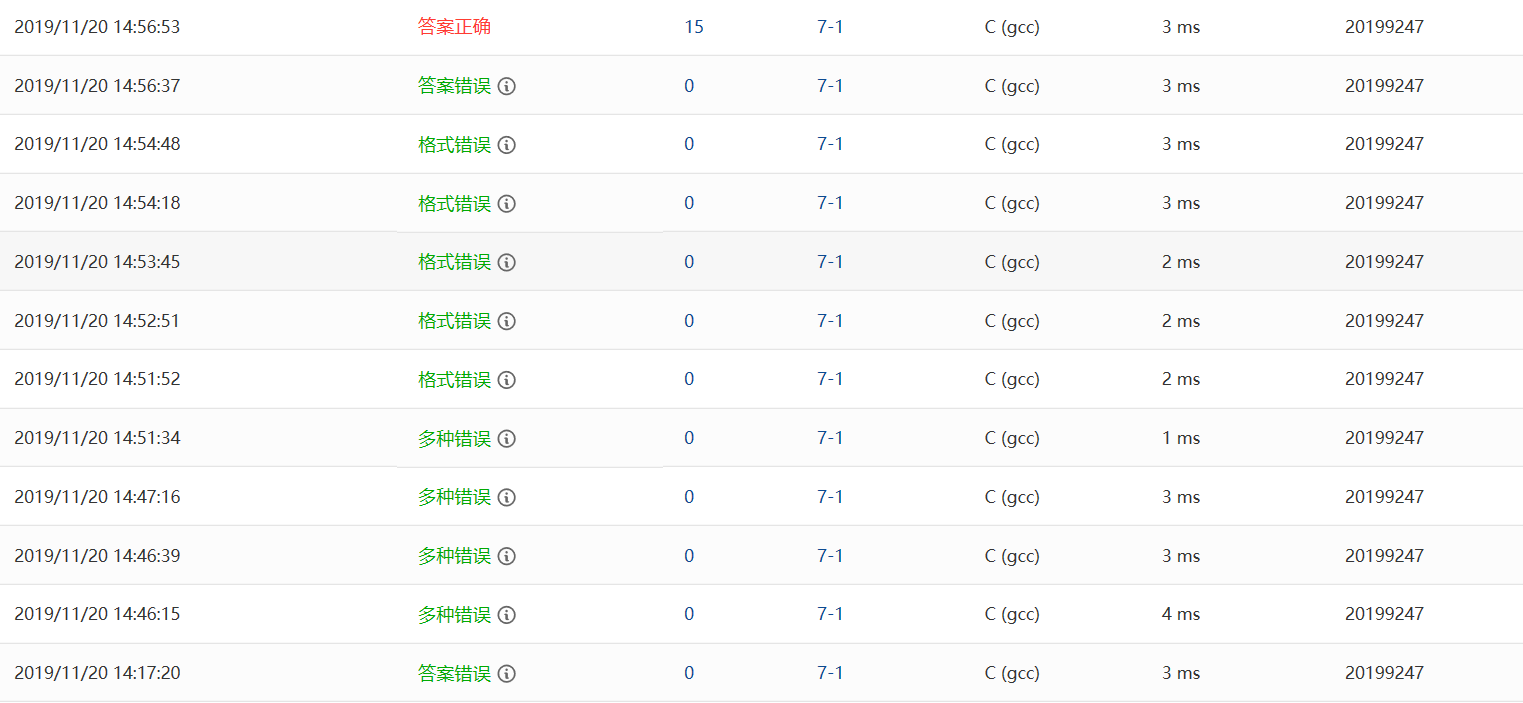This screenshot has height=703, width=1523.
Task: Open the score 15 link at 14:56:53
Action: pyautogui.click(x=694, y=27)
